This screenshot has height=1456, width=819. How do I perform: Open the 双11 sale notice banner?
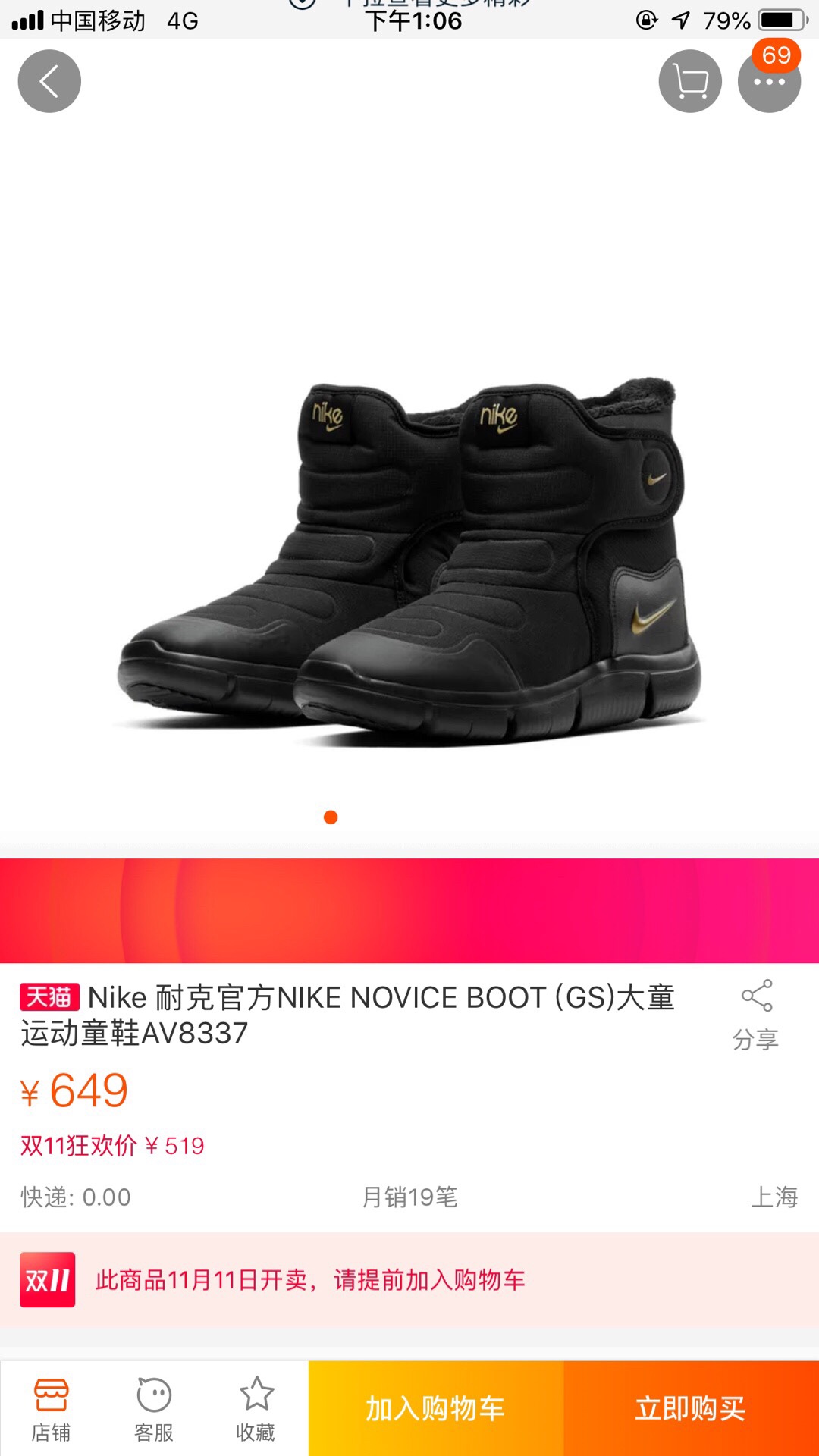[x=409, y=1280]
